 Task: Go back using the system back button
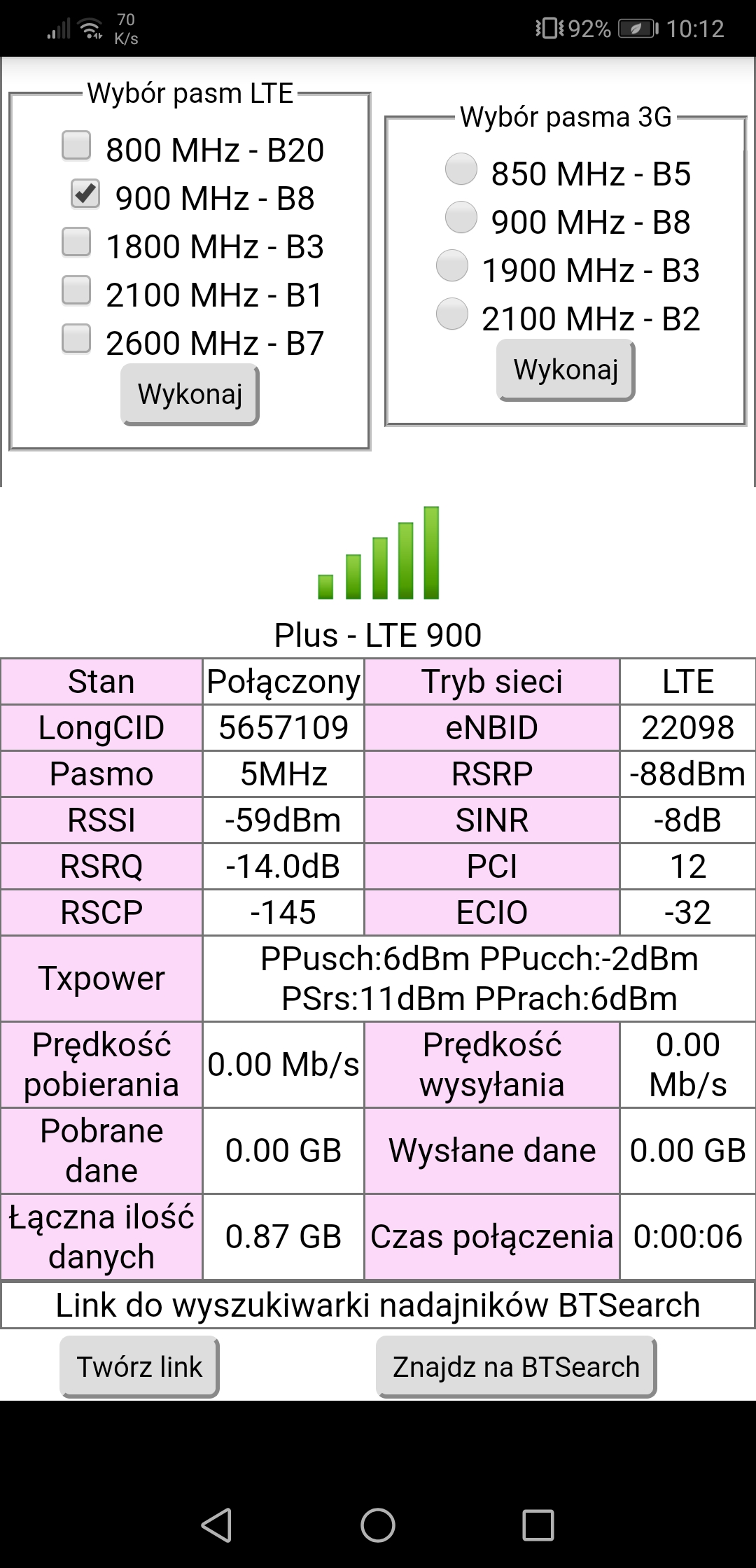click(216, 1525)
